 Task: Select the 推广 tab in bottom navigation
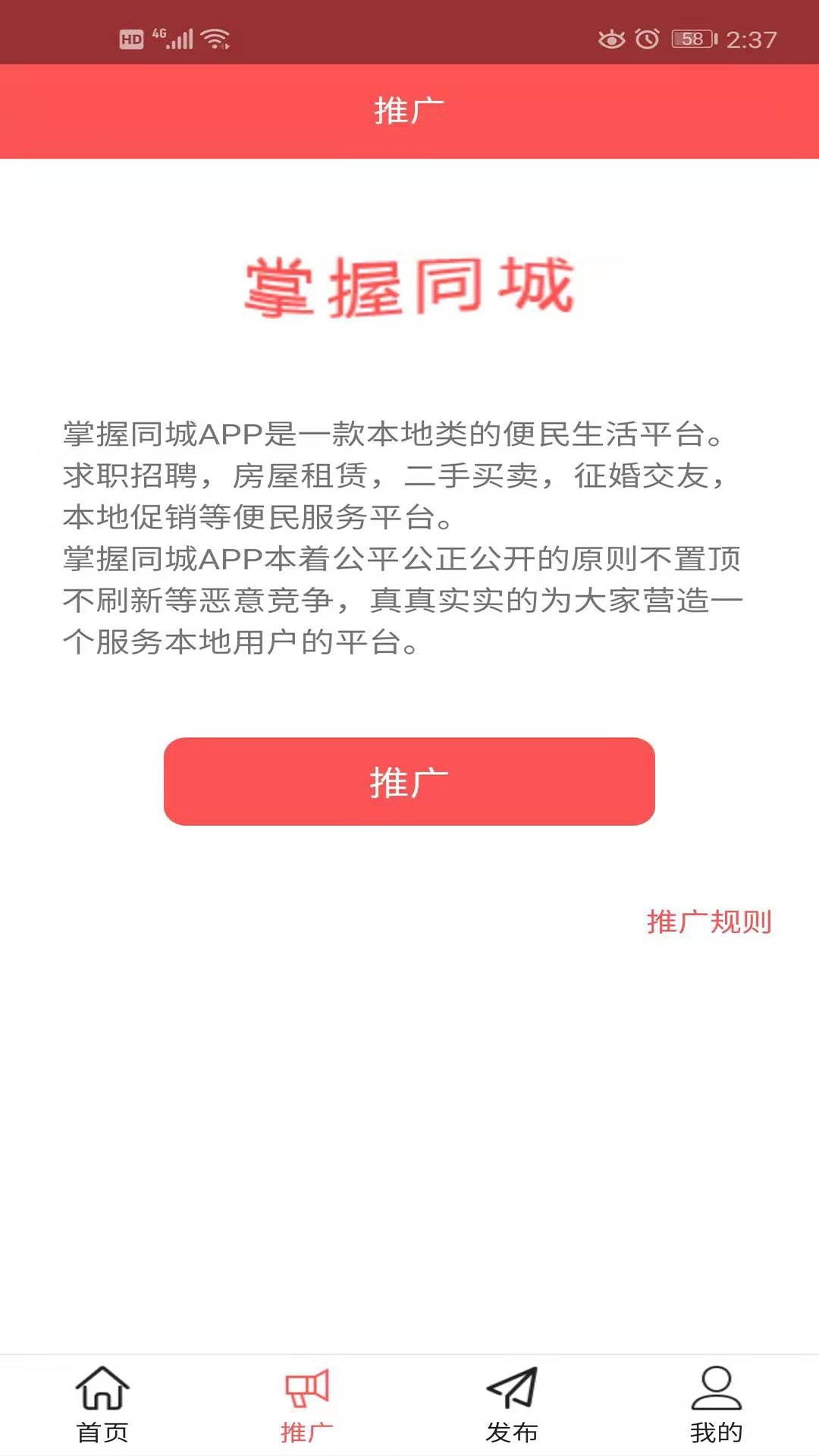click(306, 1404)
